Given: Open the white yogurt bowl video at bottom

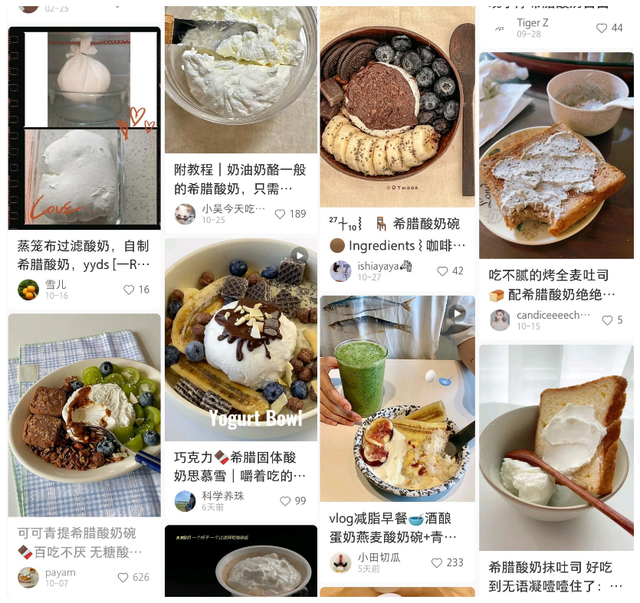Looking at the screenshot, I should tap(240, 565).
